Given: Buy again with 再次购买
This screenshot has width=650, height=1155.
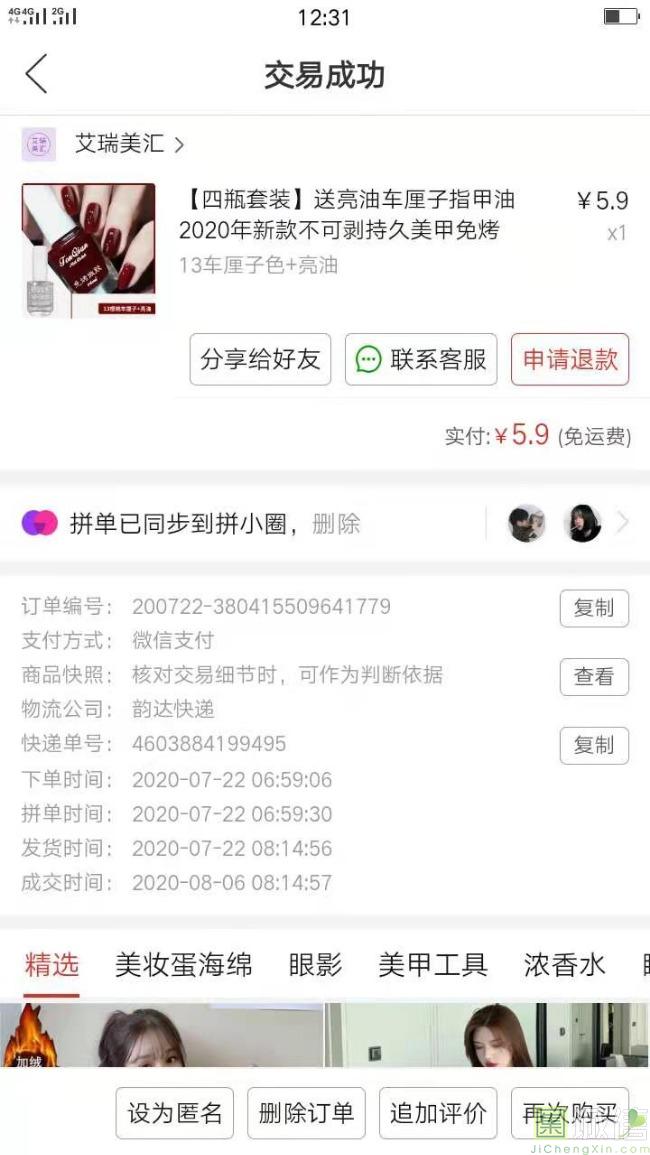Looking at the screenshot, I should 569,1113.
